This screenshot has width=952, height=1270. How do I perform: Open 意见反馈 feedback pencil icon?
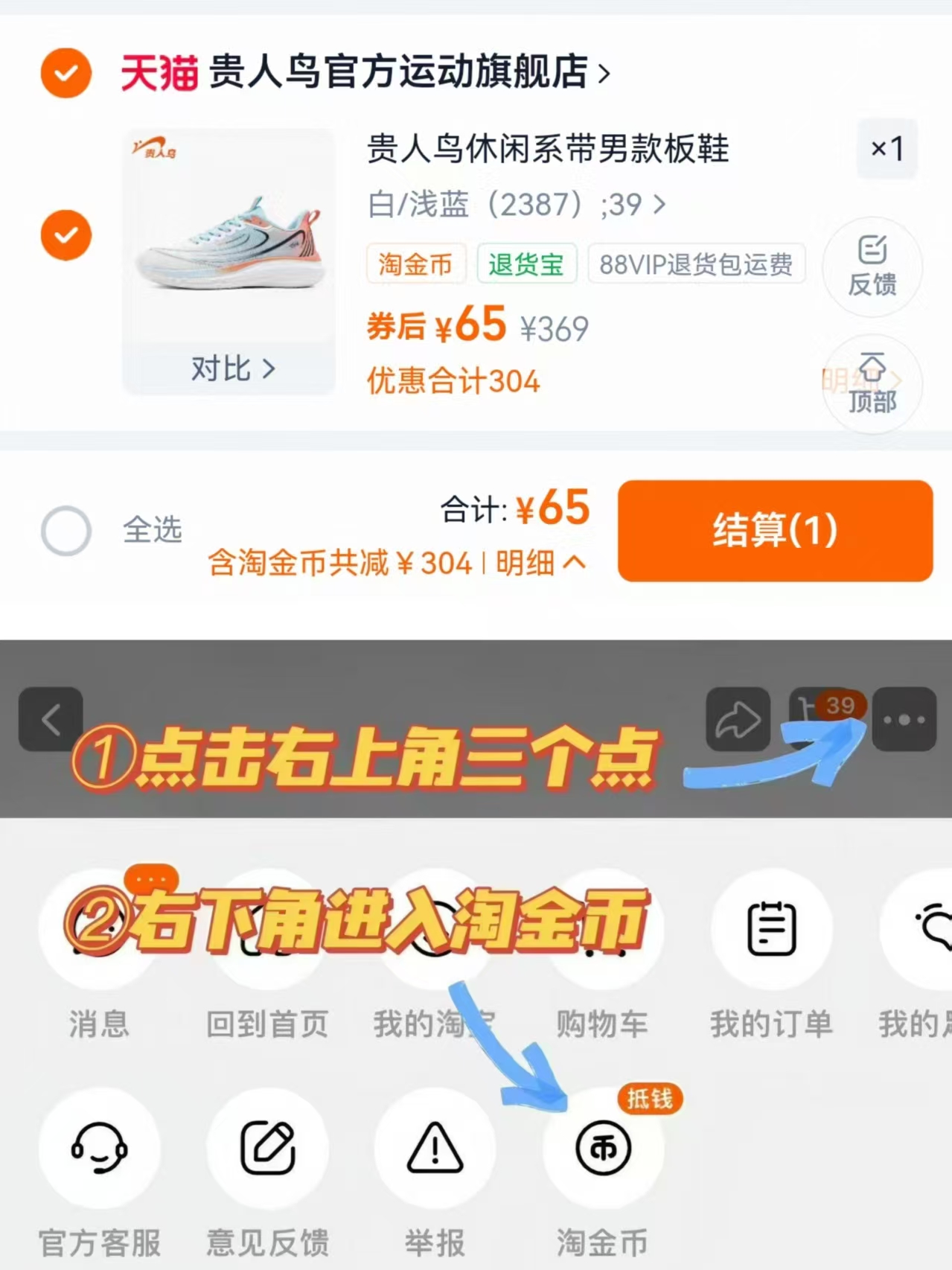(x=268, y=1149)
